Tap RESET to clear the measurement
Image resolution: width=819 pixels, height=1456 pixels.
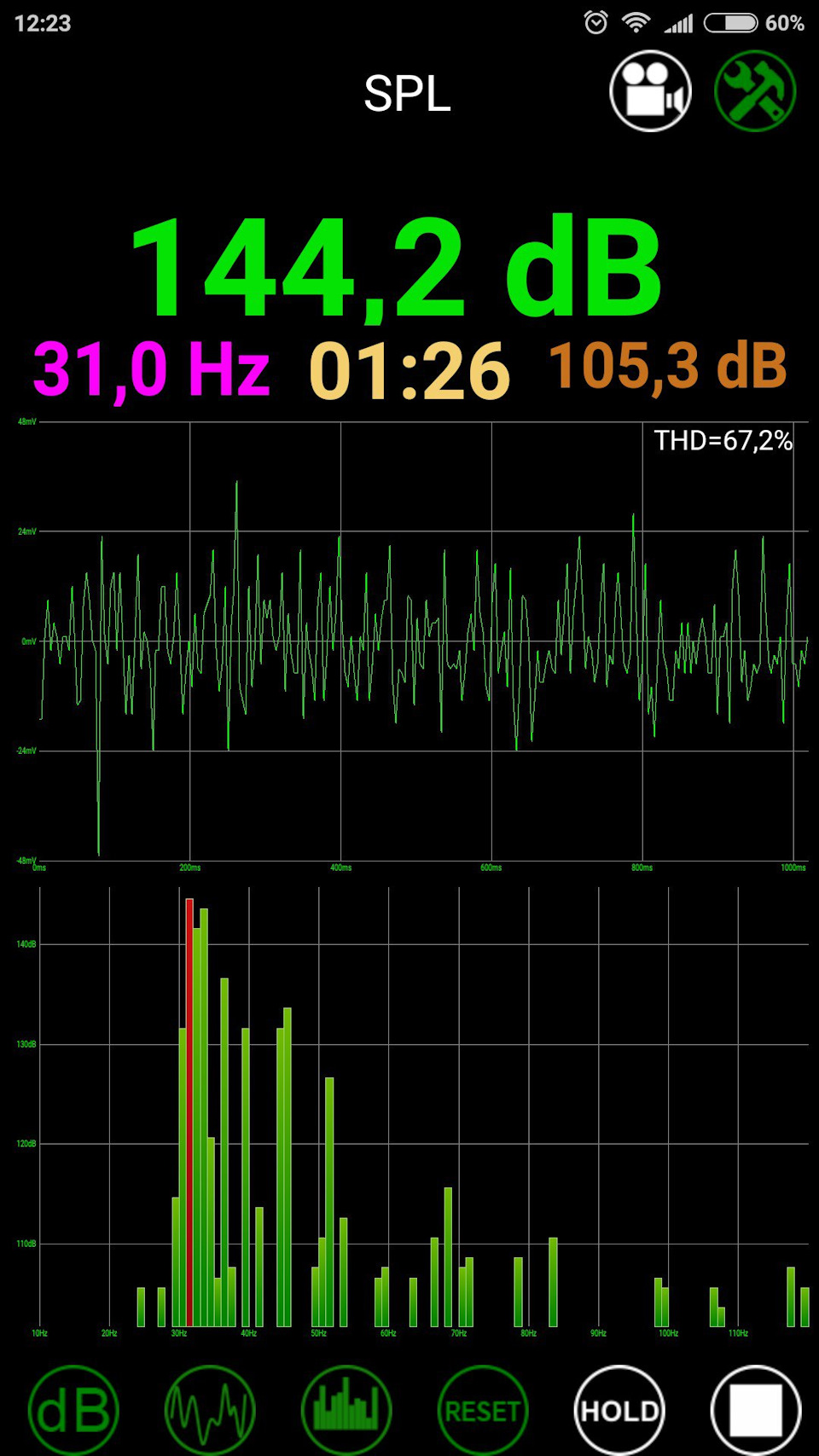click(x=483, y=1410)
